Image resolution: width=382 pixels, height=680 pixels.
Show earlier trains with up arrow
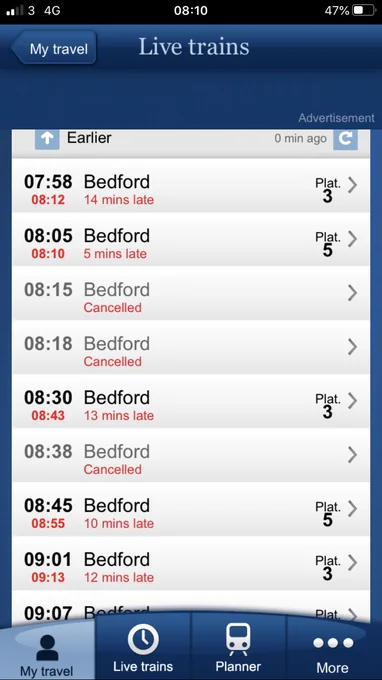(x=47, y=139)
